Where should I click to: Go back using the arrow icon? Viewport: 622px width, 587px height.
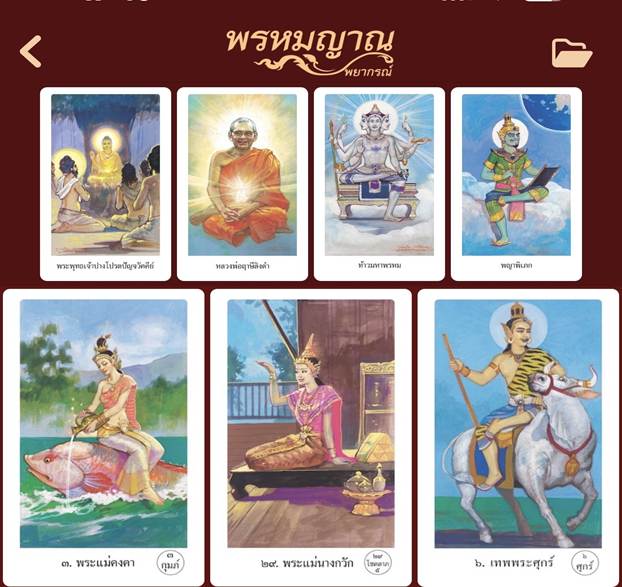31,51
